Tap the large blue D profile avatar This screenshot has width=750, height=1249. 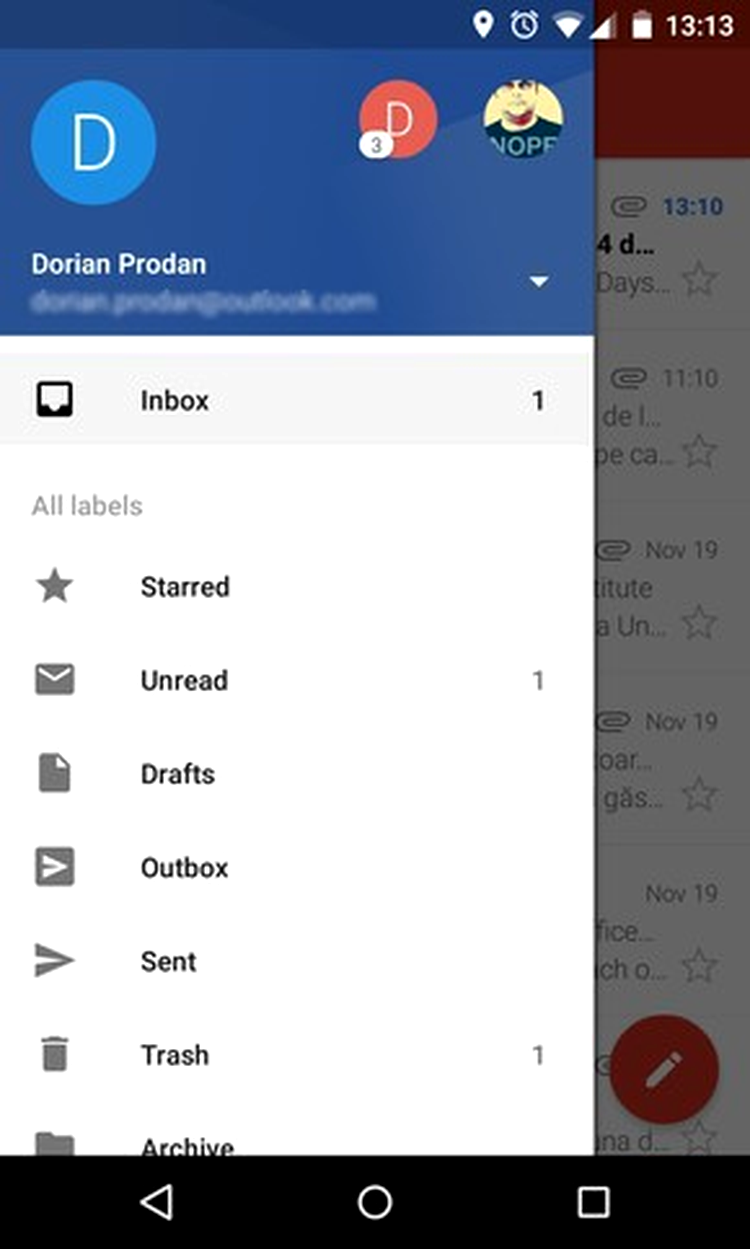[x=94, y=143]
